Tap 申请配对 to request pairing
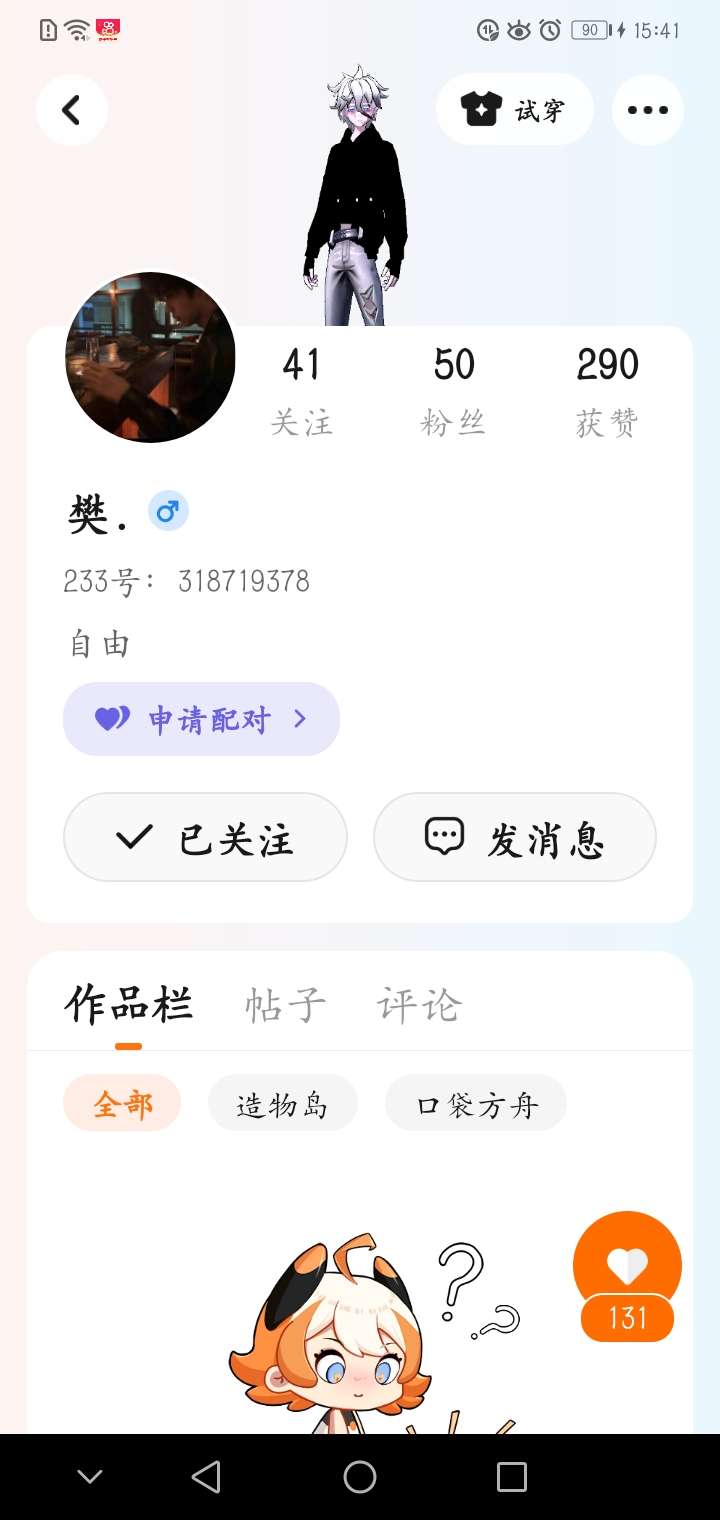 click(201, 719)
